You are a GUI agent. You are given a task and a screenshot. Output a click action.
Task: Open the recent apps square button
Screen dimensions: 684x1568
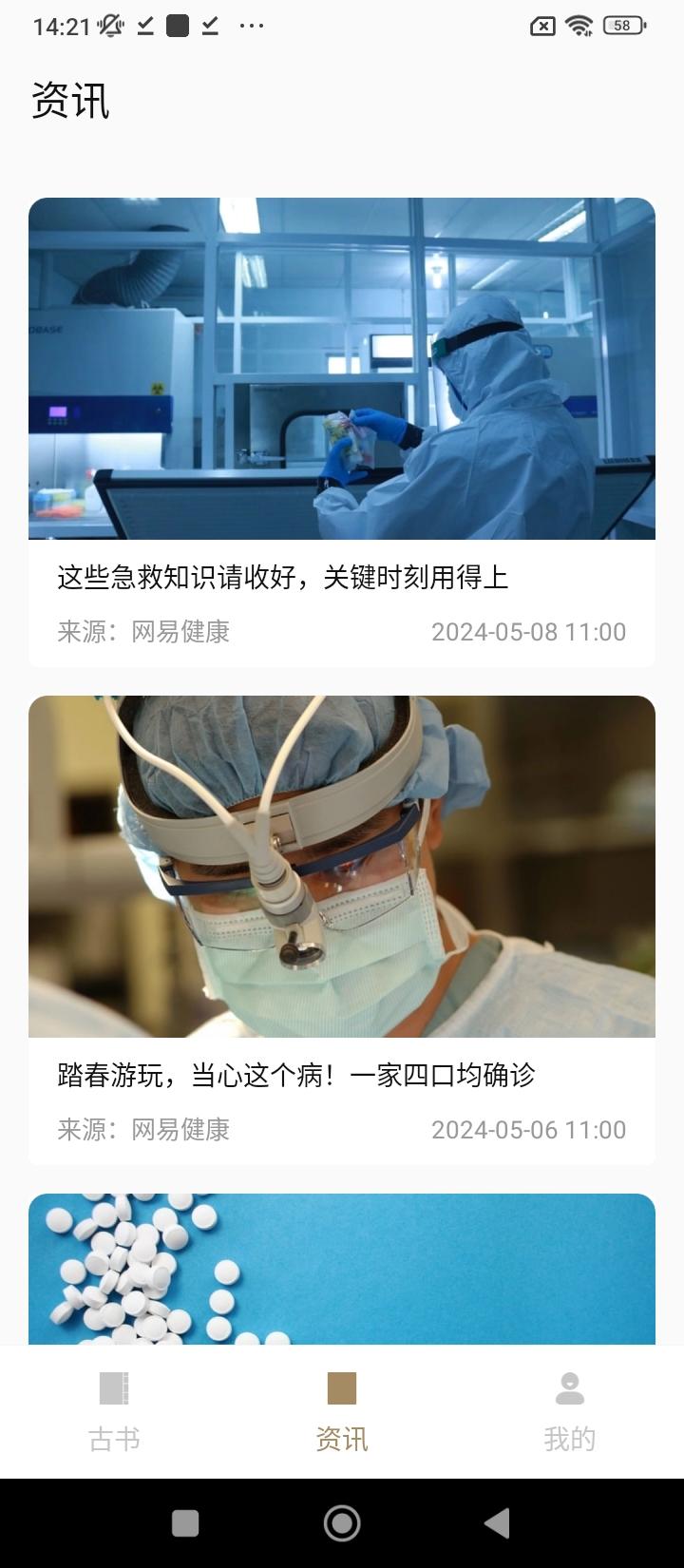[x=185, y=1522]
